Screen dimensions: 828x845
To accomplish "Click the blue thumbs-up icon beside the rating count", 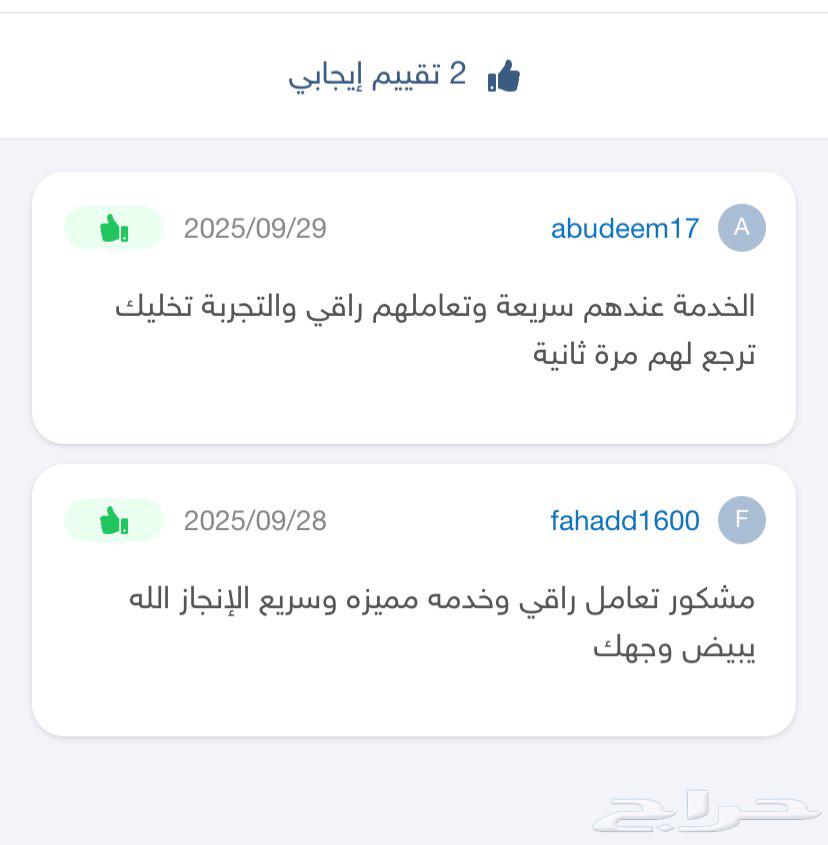I will [501, 74].
